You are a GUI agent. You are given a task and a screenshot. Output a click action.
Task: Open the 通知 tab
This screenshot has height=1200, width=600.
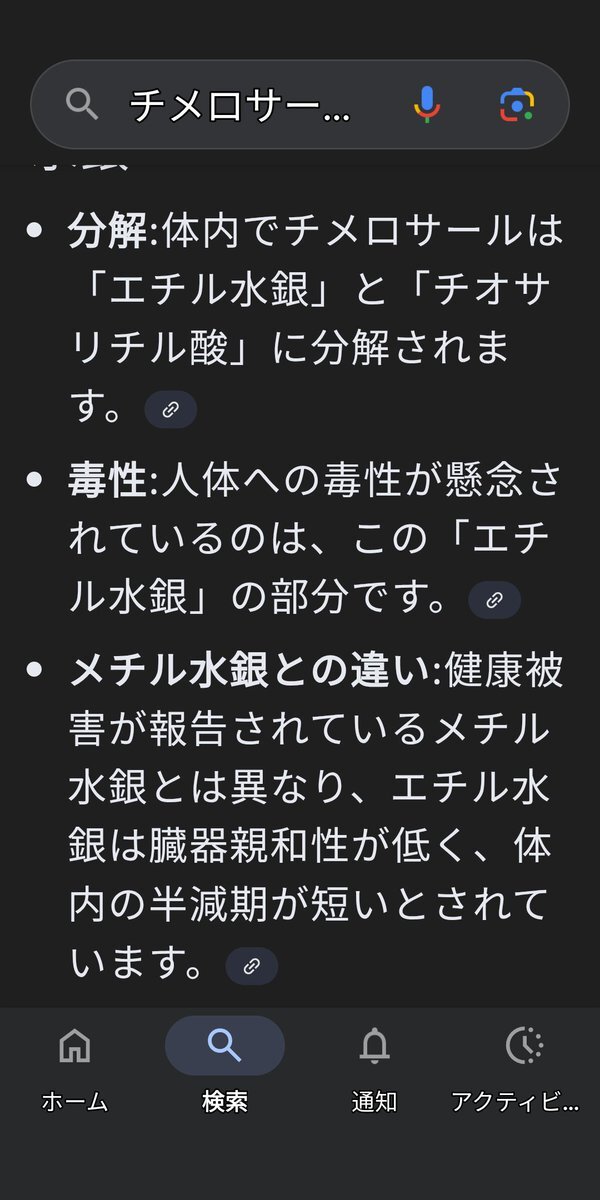tap(375, 1066)
